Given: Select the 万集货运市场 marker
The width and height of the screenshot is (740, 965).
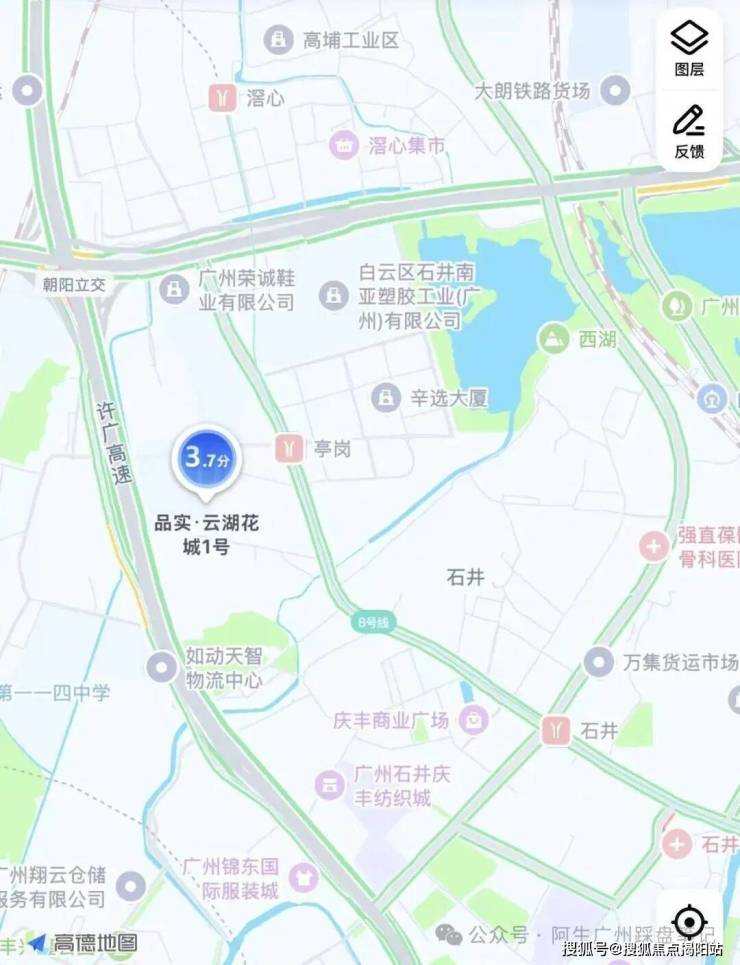Looking at the screenshot, I should click(x=598, y=662).
